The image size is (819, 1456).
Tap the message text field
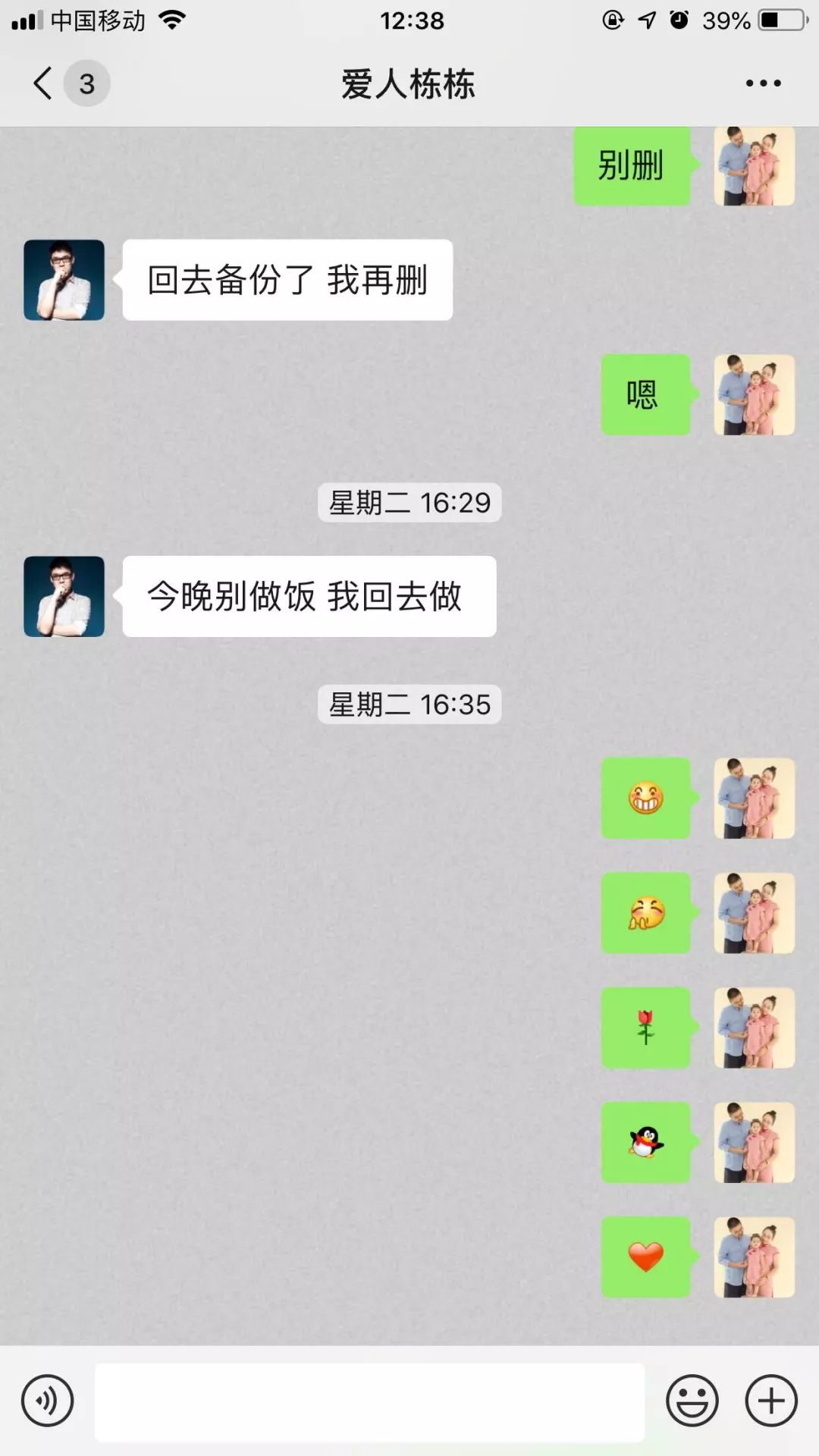(369, 1401)
